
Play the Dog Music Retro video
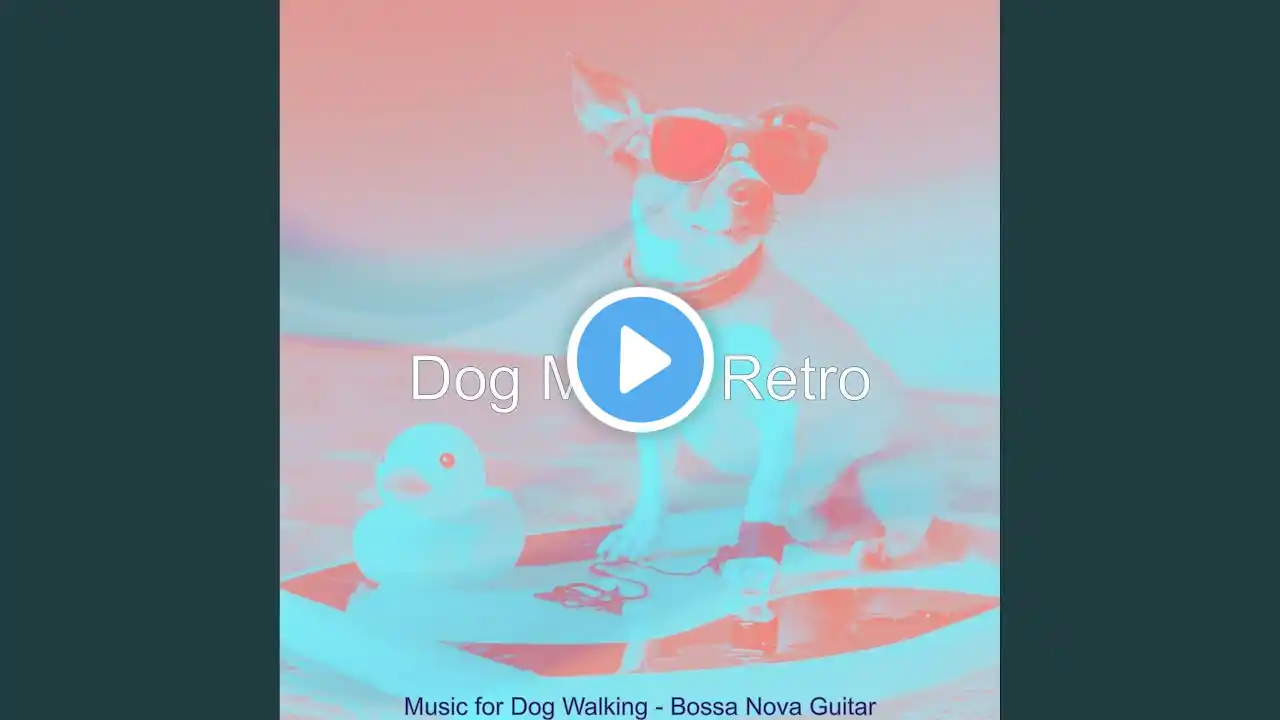click(x=640, y=360)
